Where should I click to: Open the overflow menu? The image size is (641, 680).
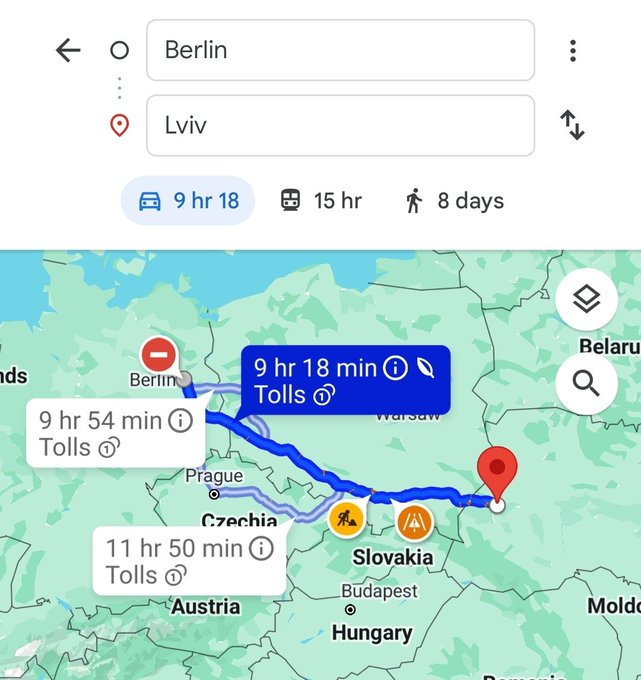point(572,50)
